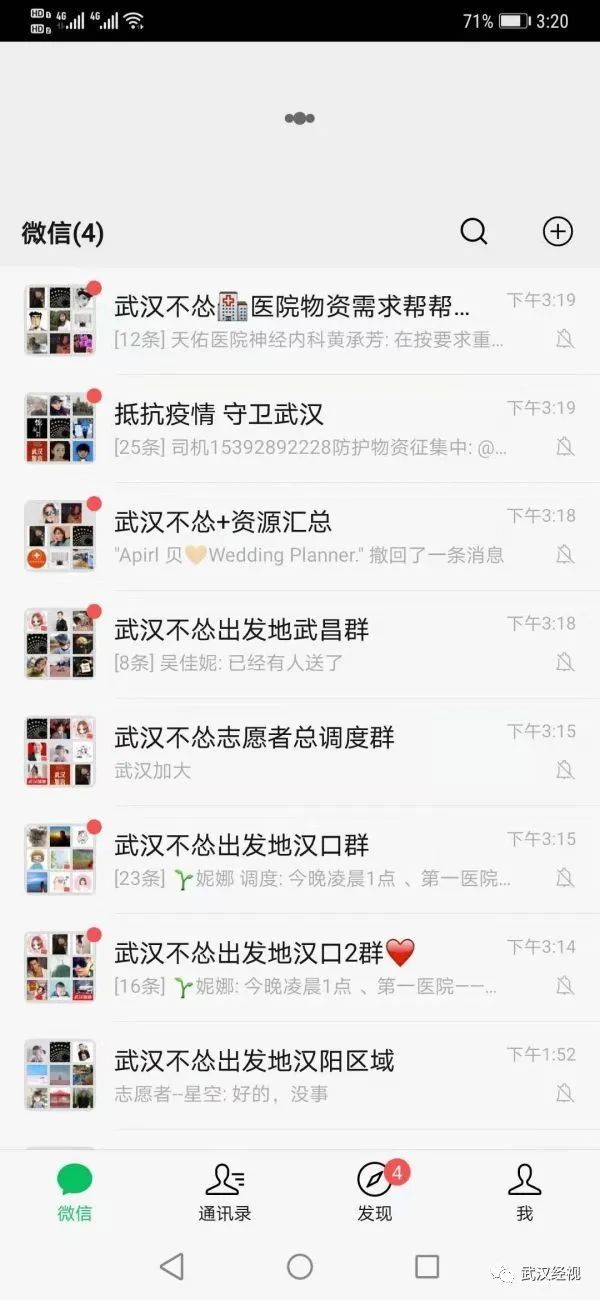The image size is (600, 1300).
Task: Open the 武汉不怂+资源汇总 chat
Action: 300,537
